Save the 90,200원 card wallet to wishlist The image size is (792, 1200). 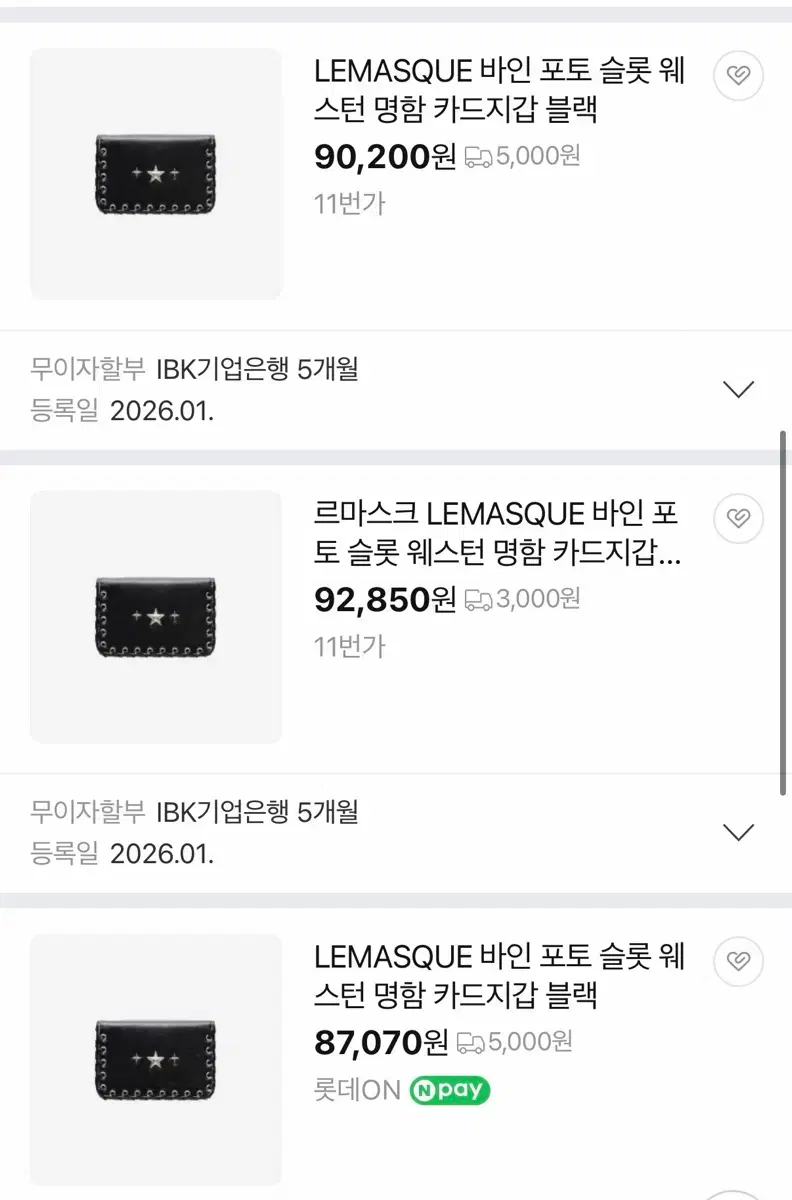(x=738, y=75)
